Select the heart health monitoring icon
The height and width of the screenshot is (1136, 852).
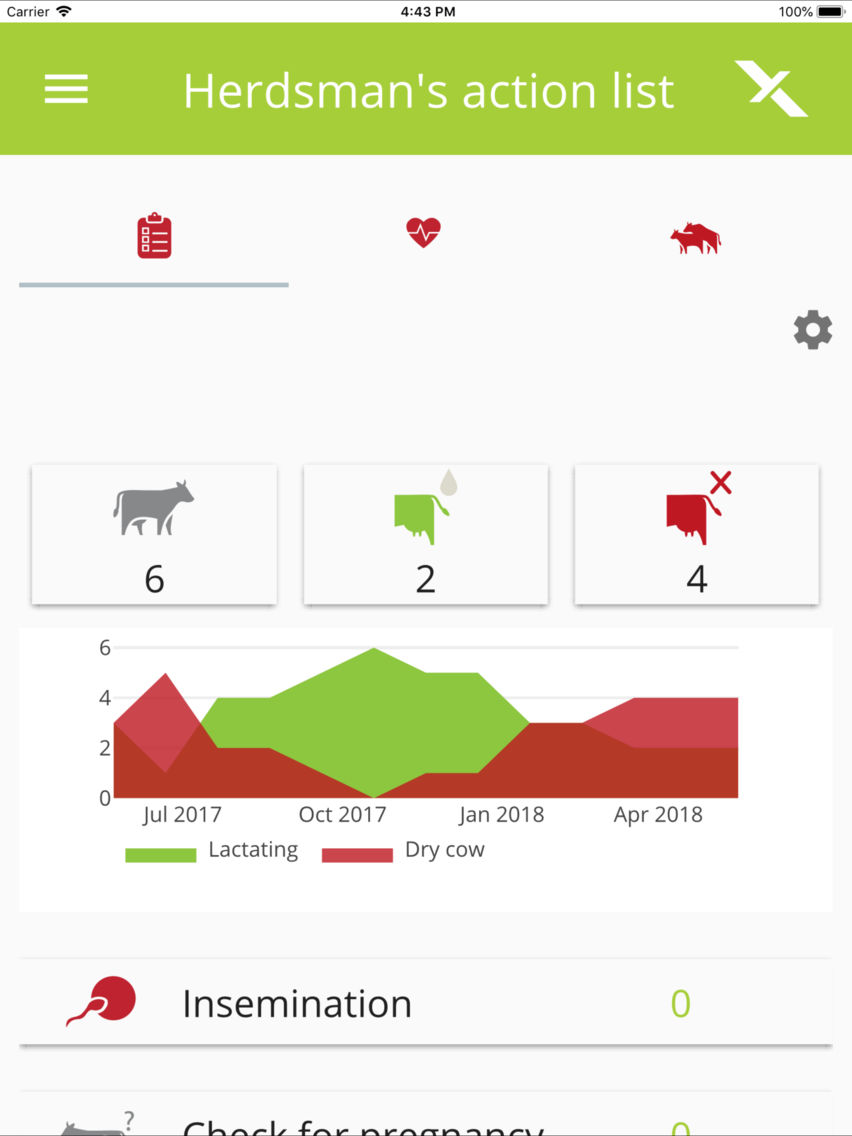424,232
